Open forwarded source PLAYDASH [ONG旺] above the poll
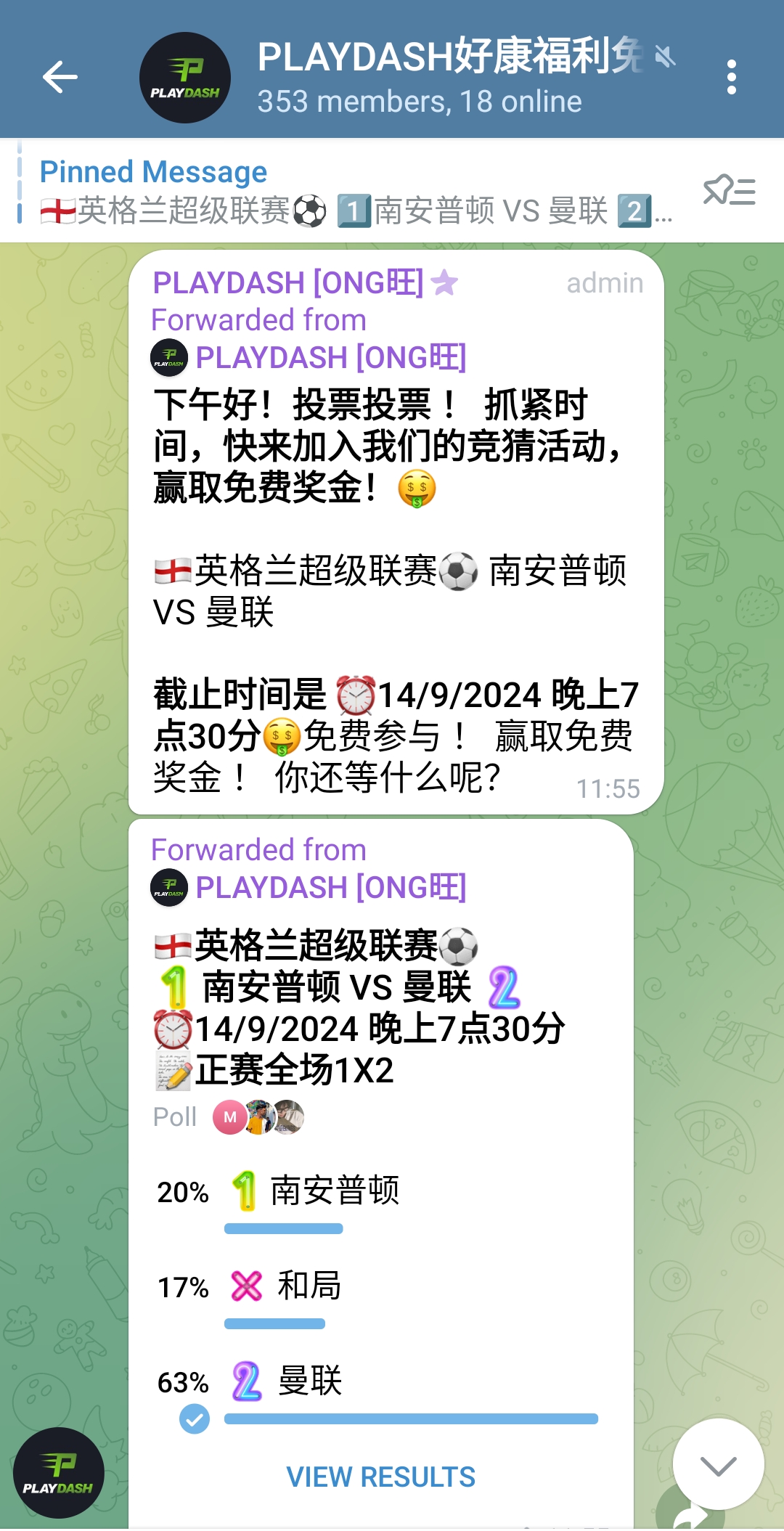784x1531 pixels. [330, 888]
